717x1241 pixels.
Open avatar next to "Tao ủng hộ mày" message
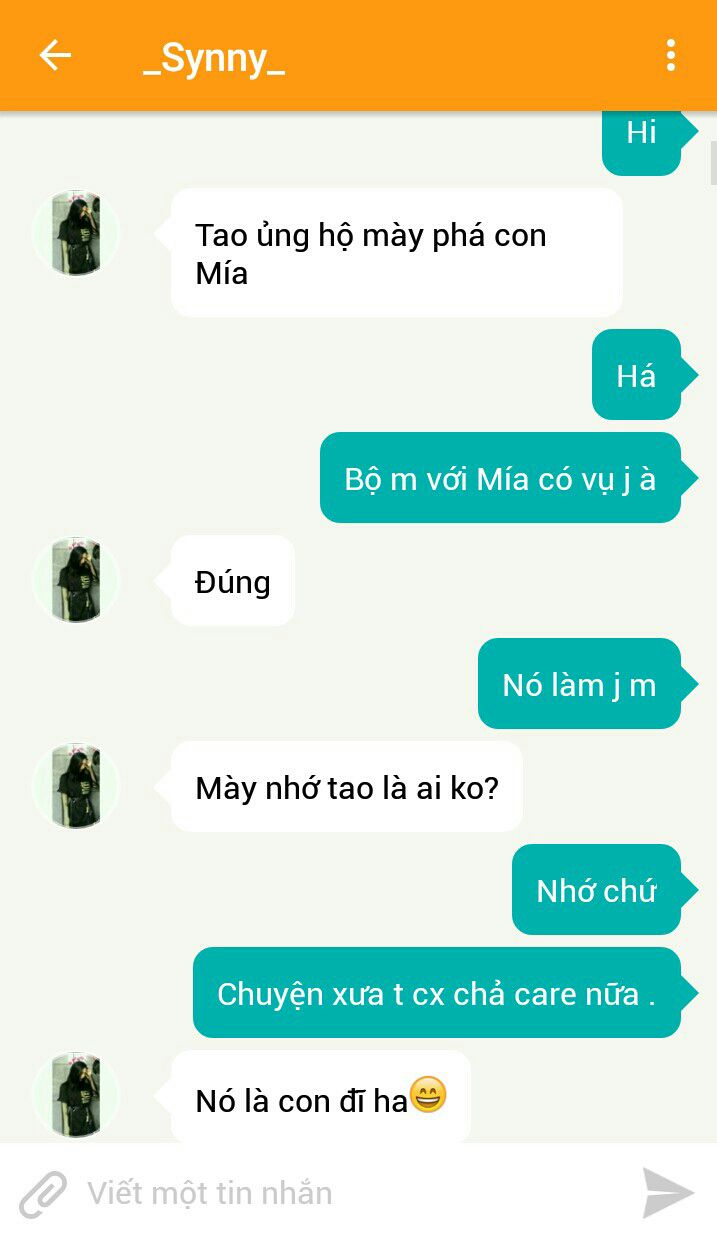pyautogui.click(x=75, y=232)
